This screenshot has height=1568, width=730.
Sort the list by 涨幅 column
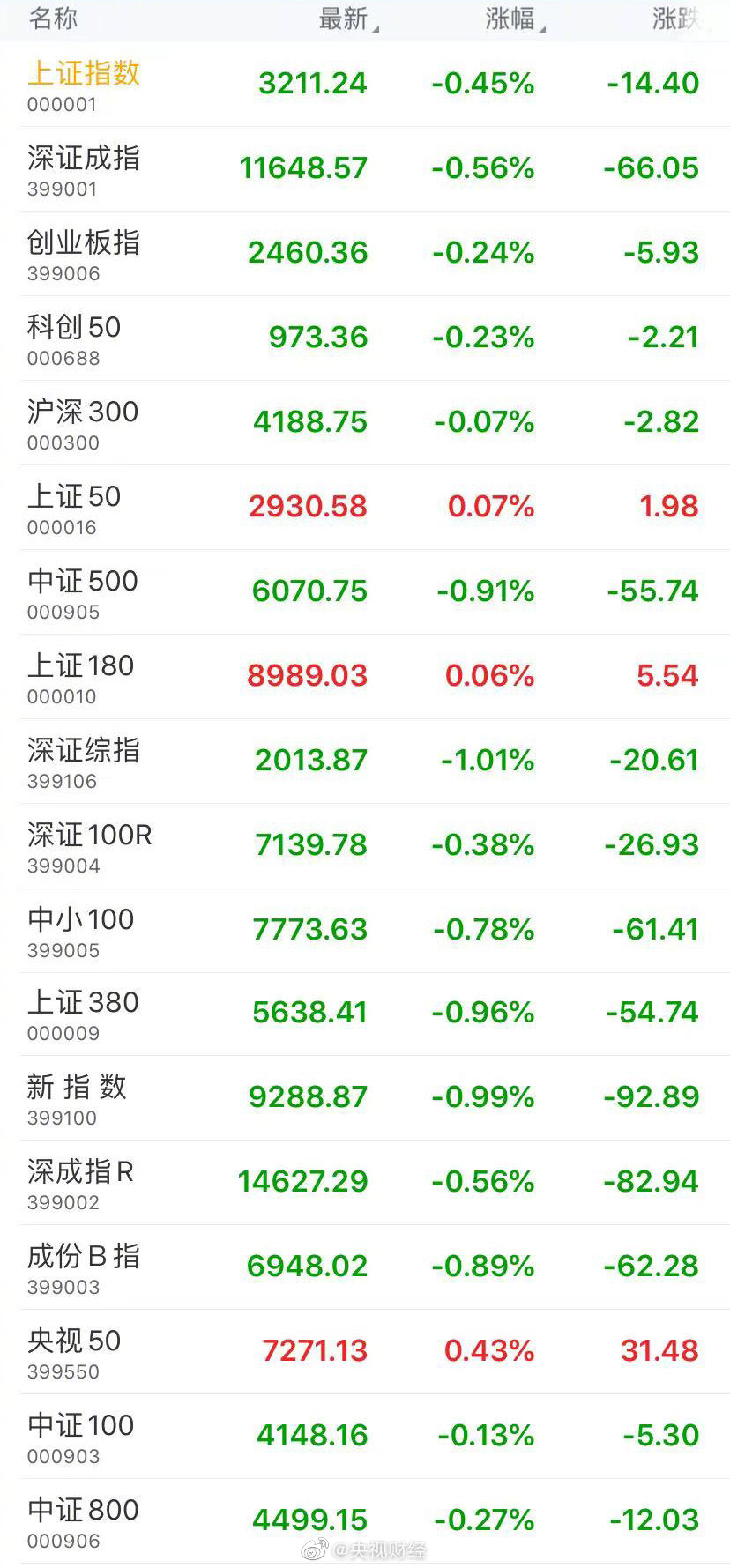515,19
